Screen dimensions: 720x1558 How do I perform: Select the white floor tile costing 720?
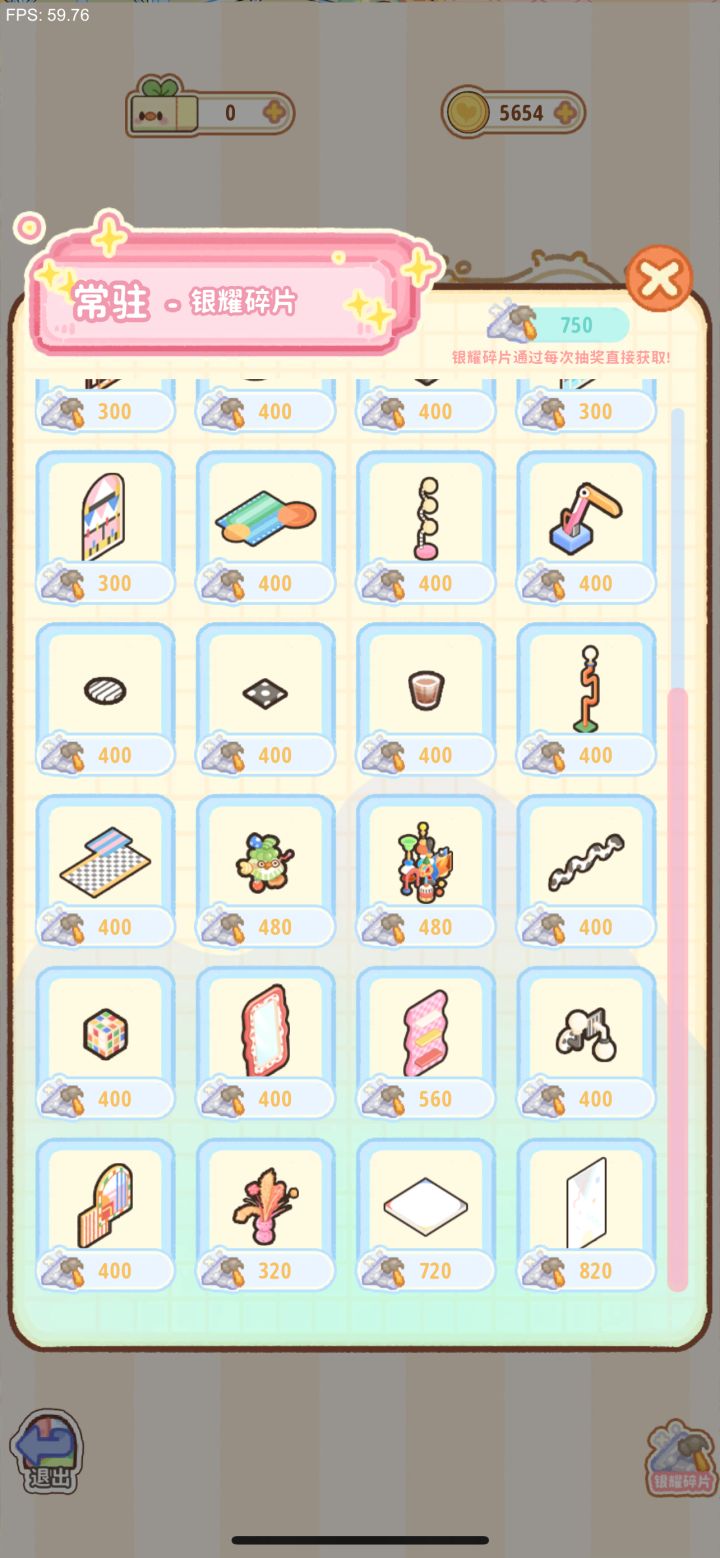pos(425,1215)
